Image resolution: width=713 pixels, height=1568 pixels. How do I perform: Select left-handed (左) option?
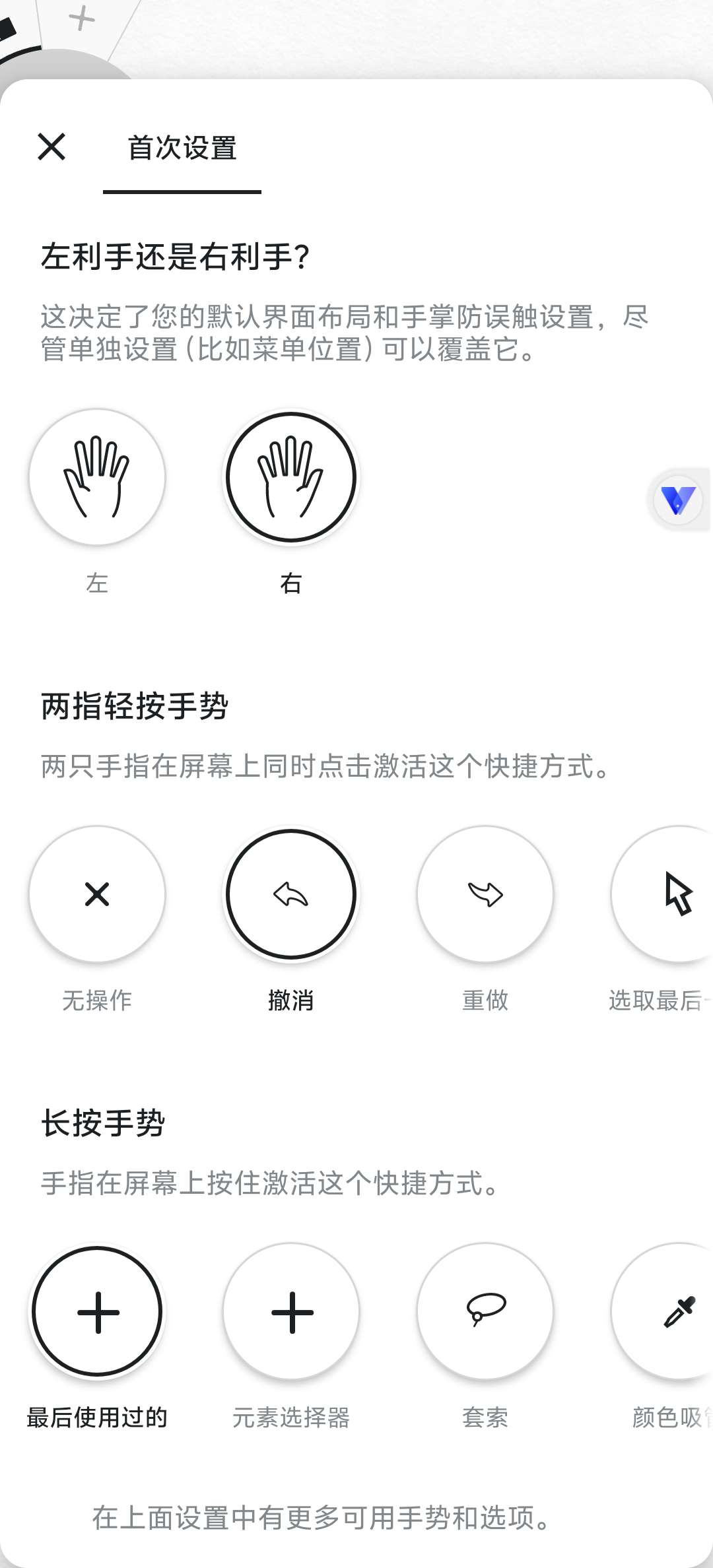click(x=97, y=477)
